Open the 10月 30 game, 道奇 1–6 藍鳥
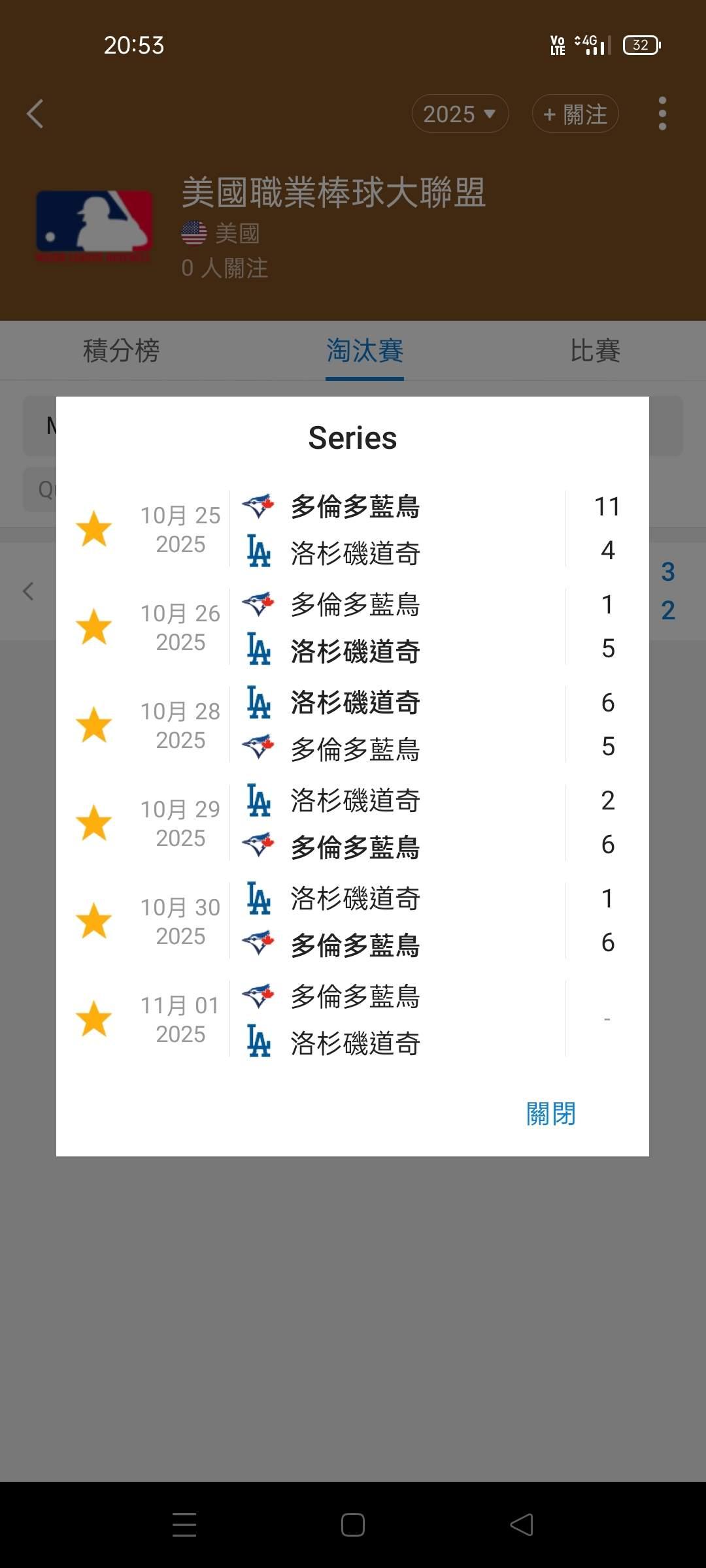This screenshot has height=1568, width=706. pos(392,921)
